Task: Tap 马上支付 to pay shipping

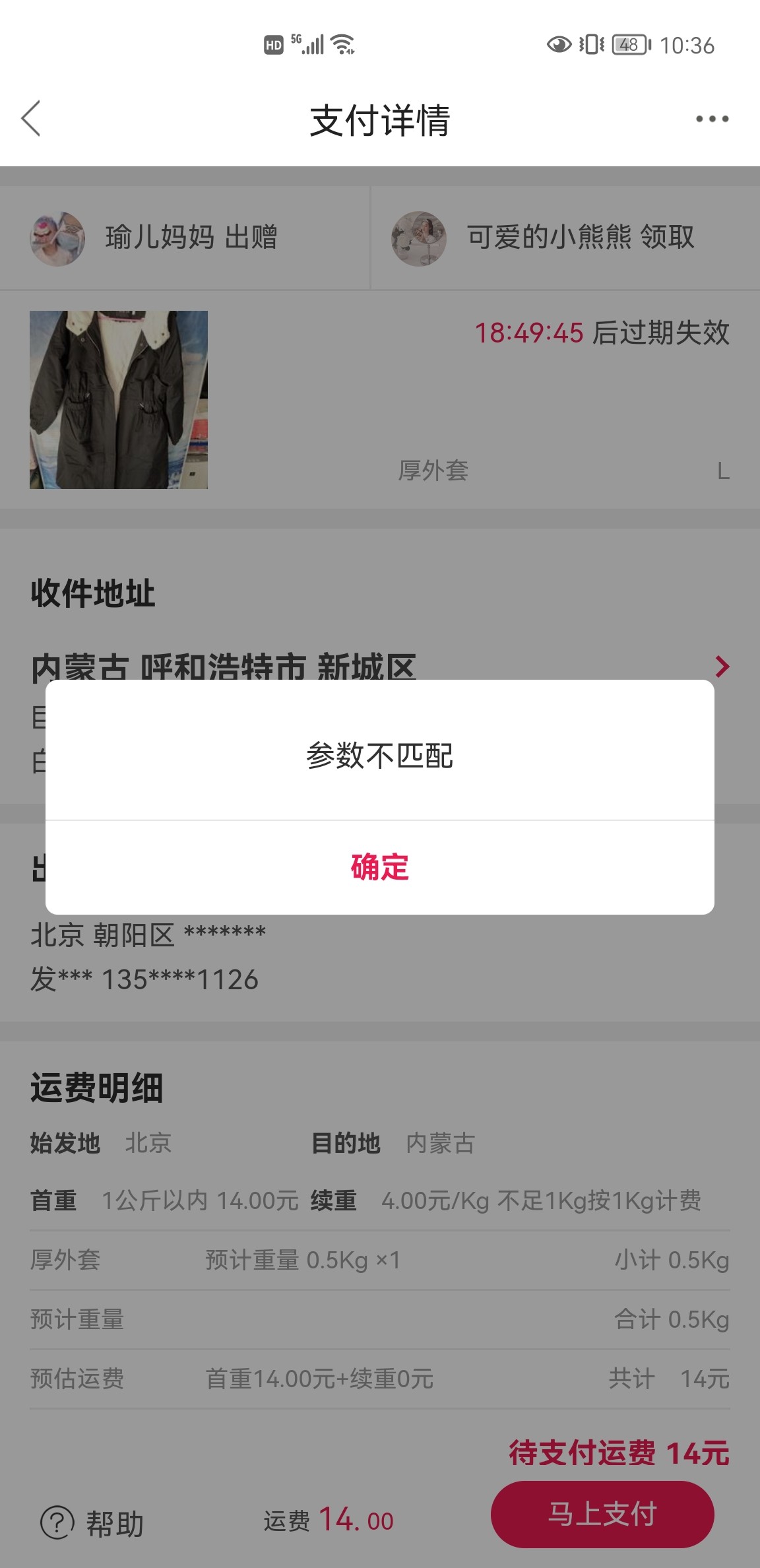Action: tap(602, 1514)
